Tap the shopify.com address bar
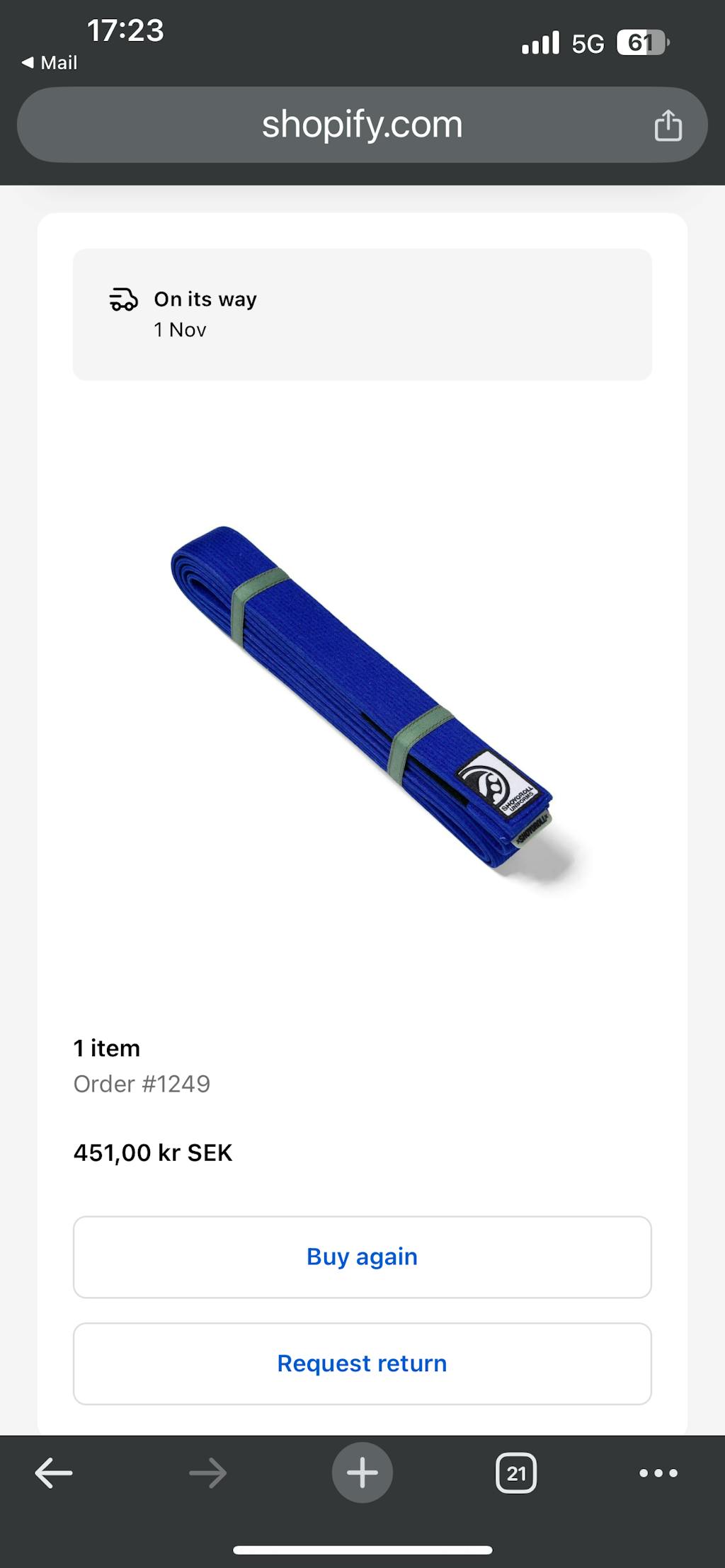 (x=361, y=125)
